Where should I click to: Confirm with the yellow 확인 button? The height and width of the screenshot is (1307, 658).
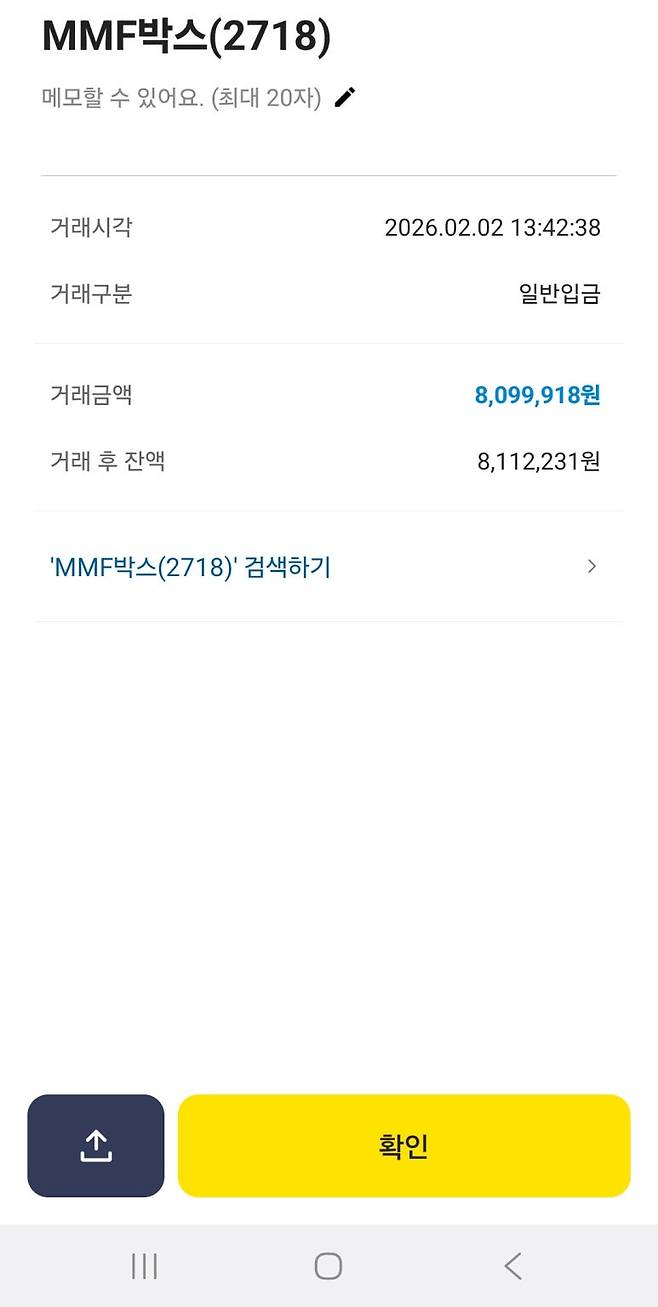tap(404, 1146)
